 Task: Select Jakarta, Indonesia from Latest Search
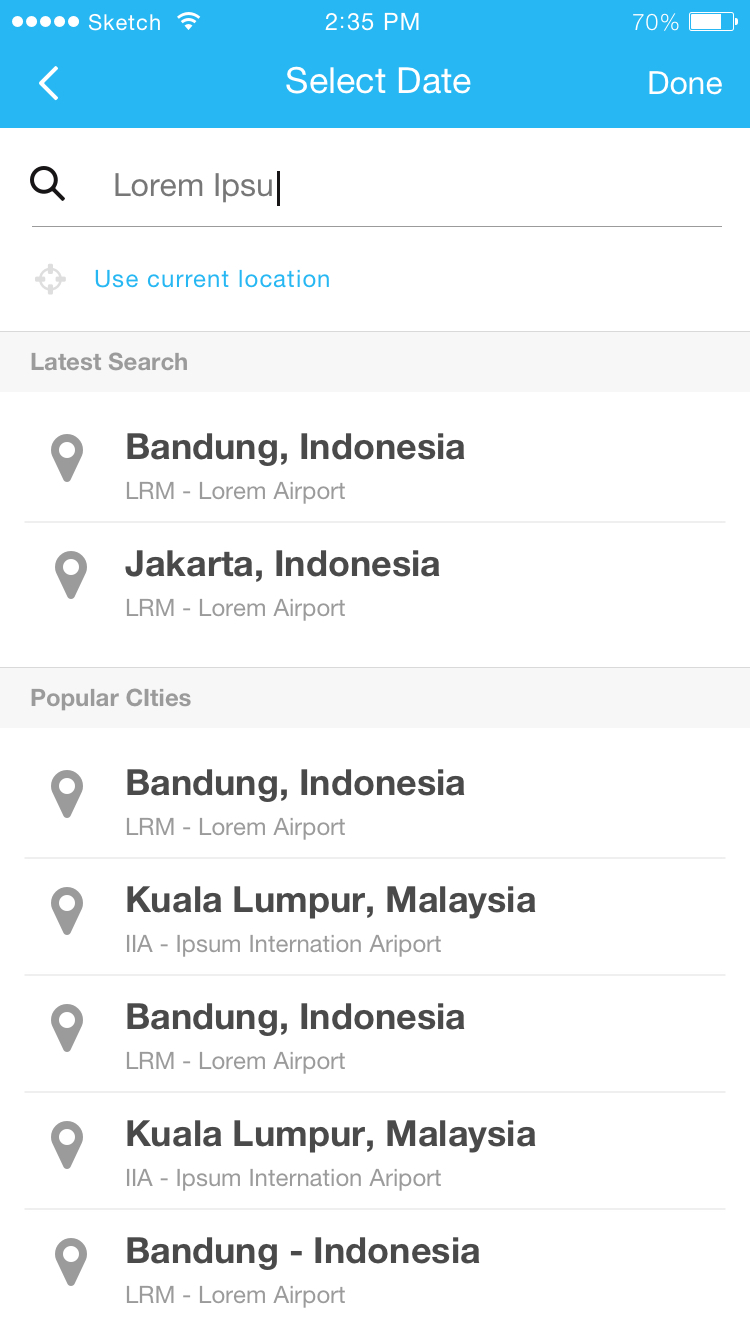click(x=375, y=581)
